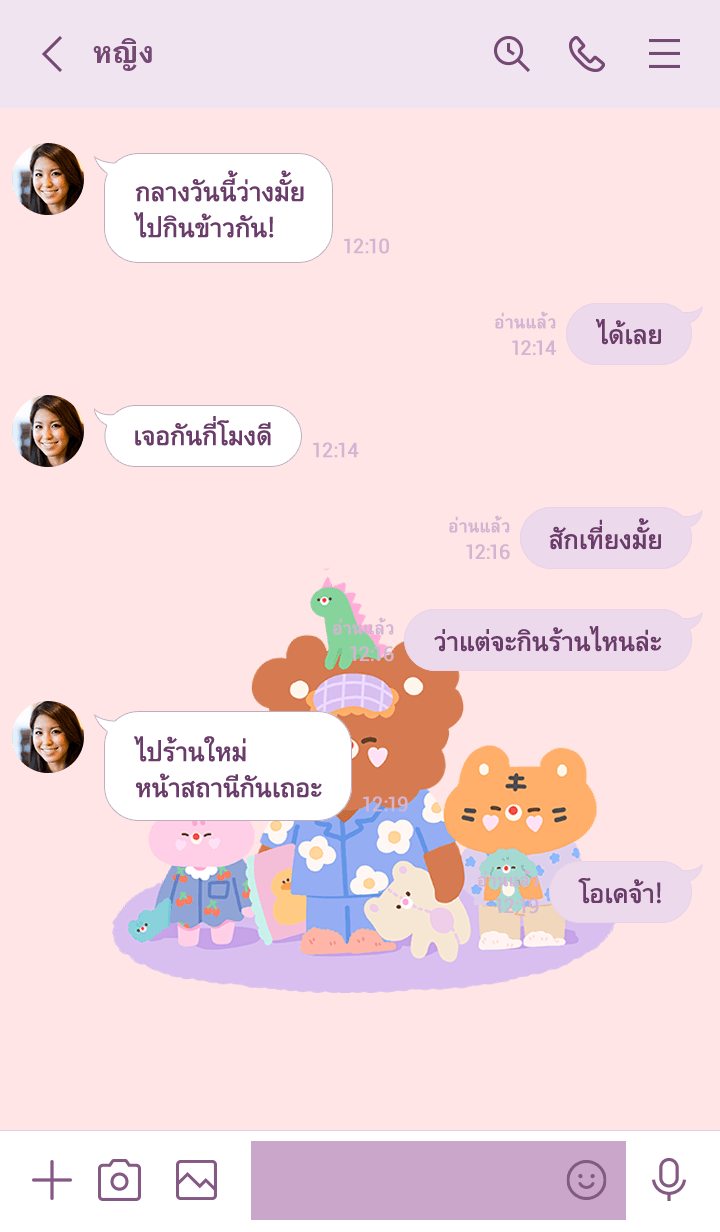Open หญิง's profile photo beside เจอกันกี่โมงดี
This screenshot has width=720, height=1232.
click(x=48, y=431)
